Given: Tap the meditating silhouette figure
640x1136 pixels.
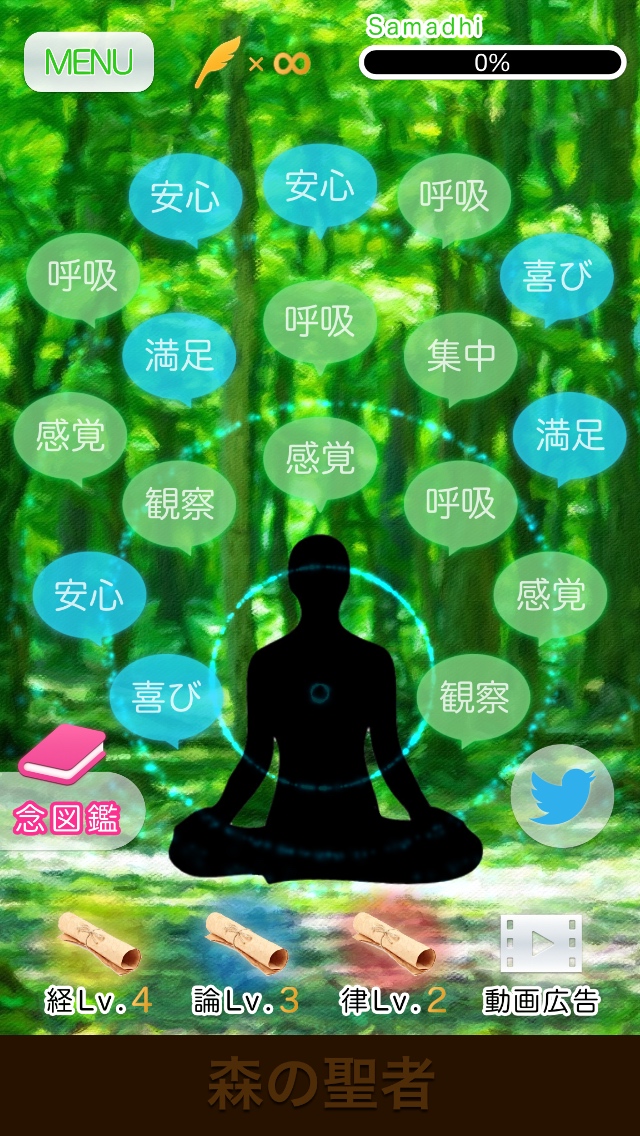Looking at the screenshot, I should 320,720.
